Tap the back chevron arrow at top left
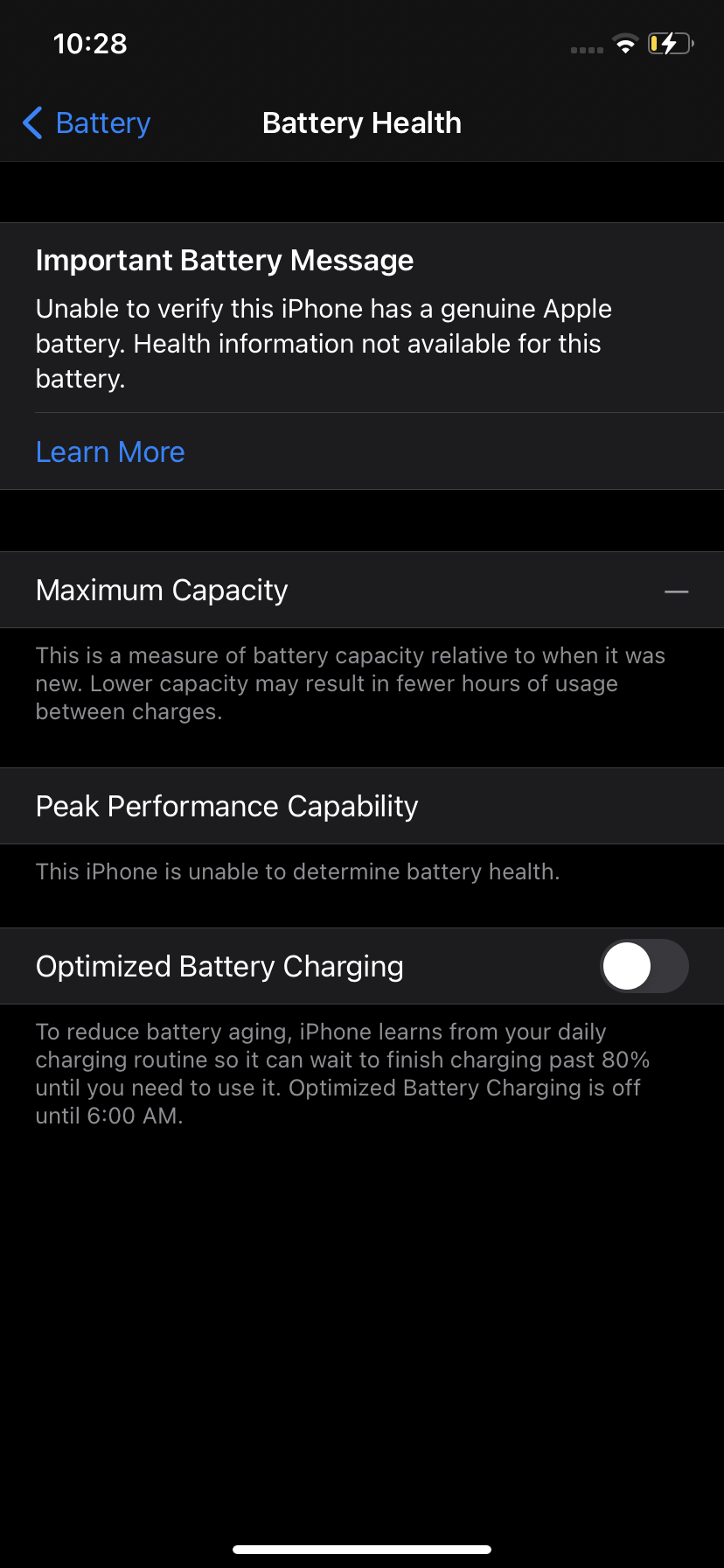Viewport: 724px width, 1568px height. pyautogui.click(x=31, y=123)
